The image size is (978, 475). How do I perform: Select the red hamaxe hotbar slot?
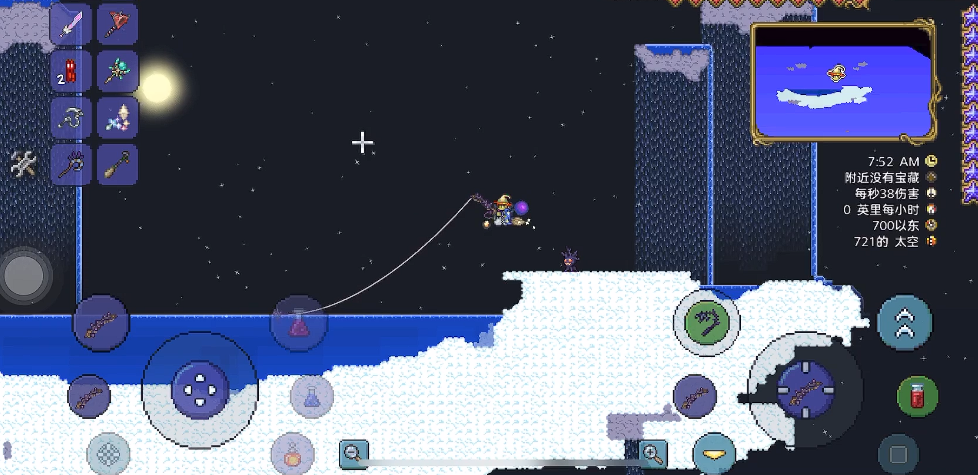118,24
